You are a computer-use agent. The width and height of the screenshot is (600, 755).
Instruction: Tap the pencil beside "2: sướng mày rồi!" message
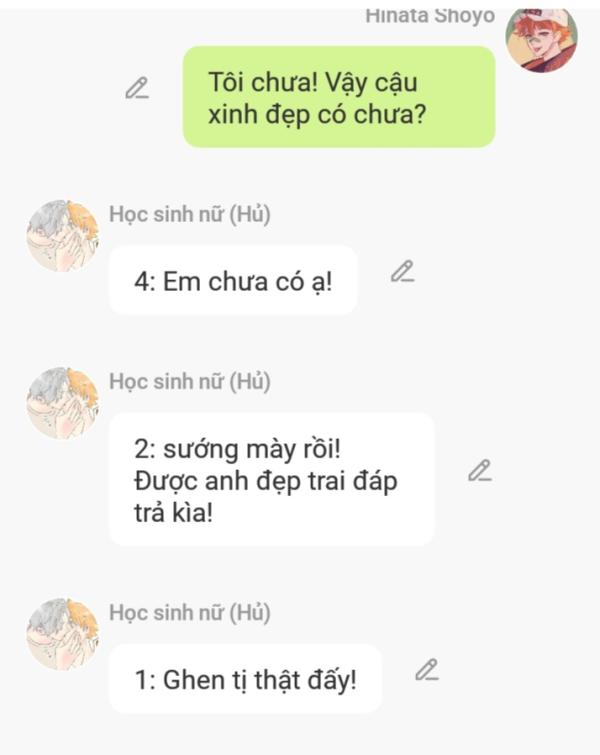pos(480,470)
